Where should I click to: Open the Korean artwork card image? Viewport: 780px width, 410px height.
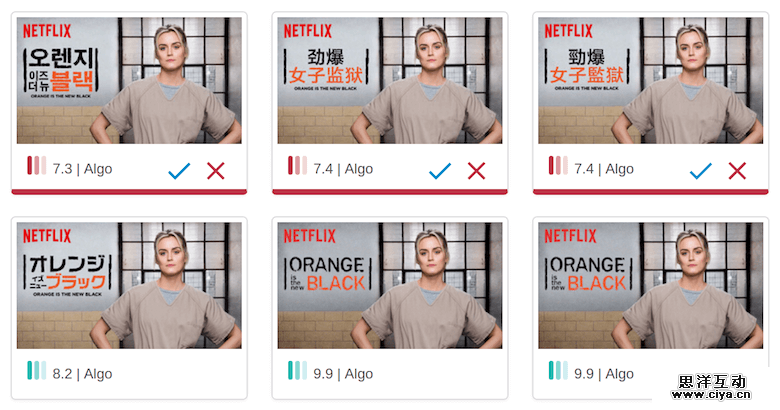tap(130, 80)
